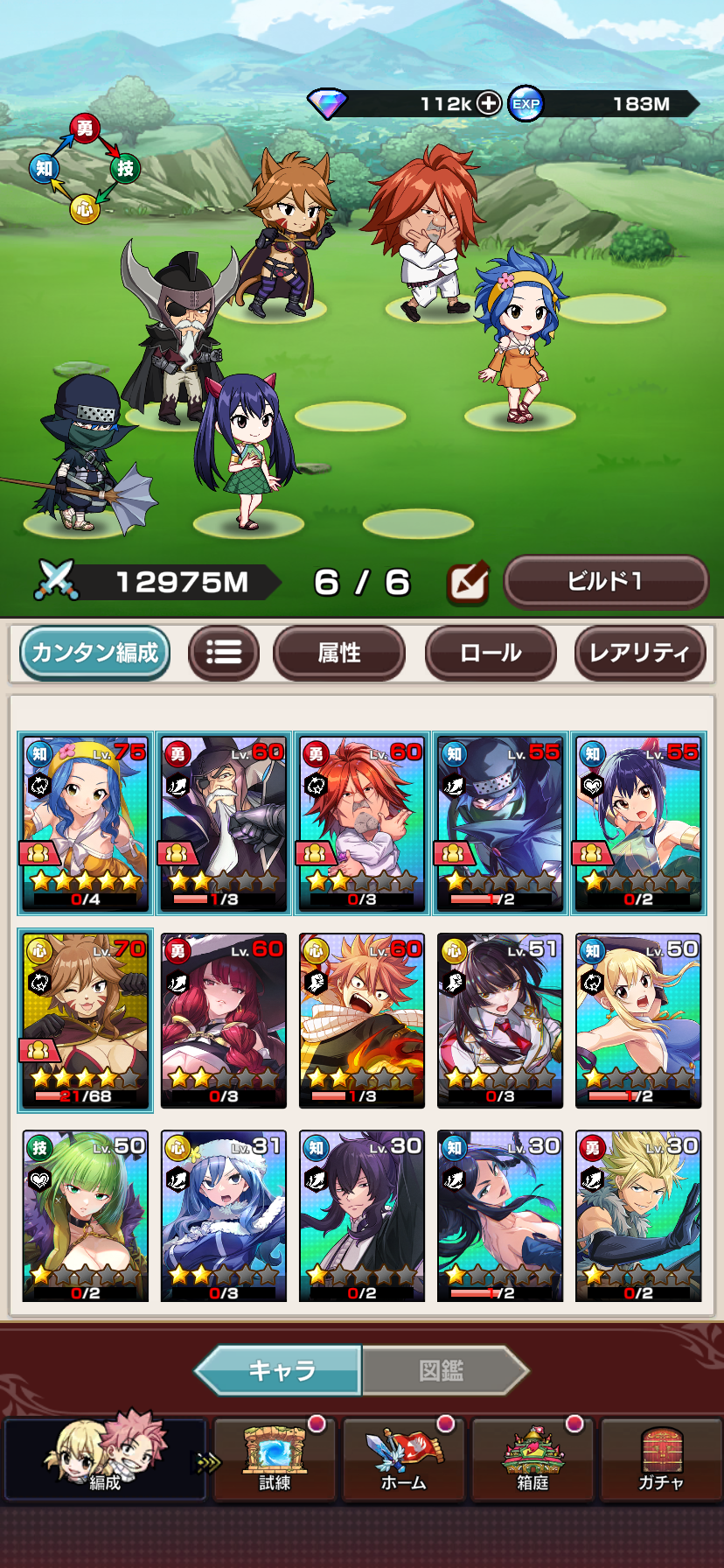Go to the ガチャ section

pos(661,1459)
